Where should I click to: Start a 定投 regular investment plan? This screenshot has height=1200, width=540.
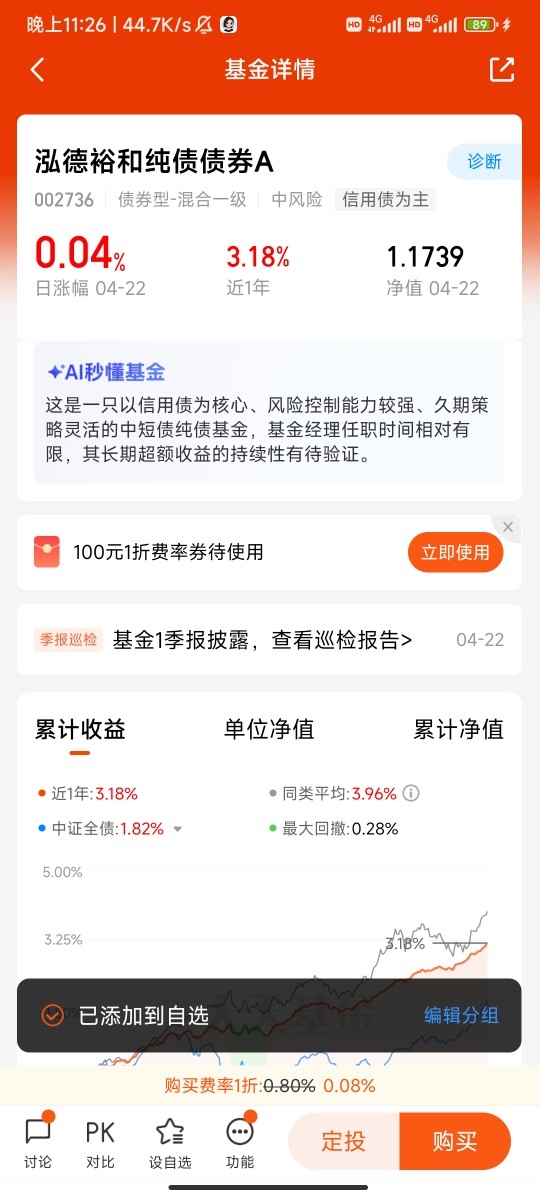(x=344, y=1141)
